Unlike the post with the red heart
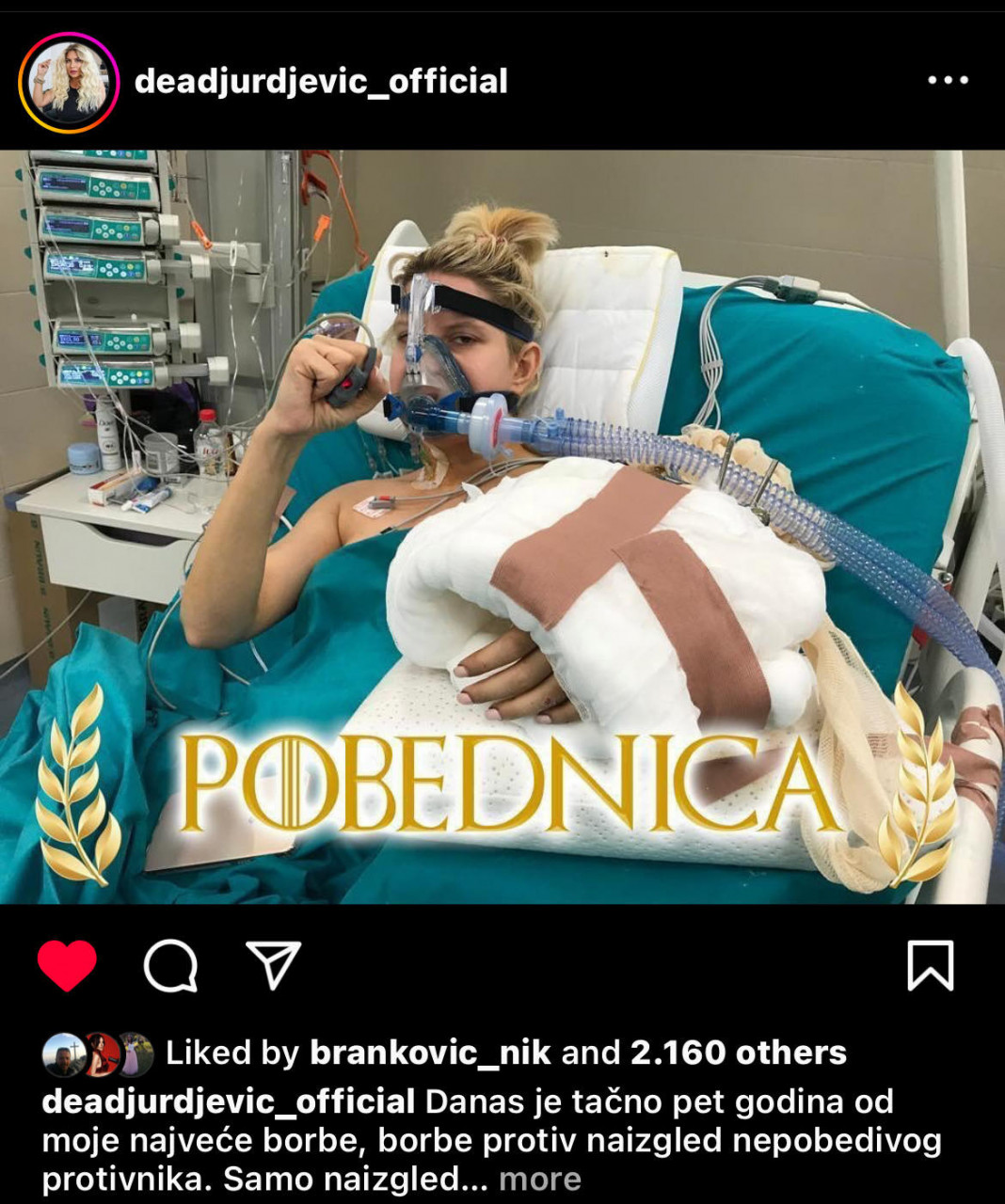This screenshot has width=1005, height=1204. (x=68, y=966)
